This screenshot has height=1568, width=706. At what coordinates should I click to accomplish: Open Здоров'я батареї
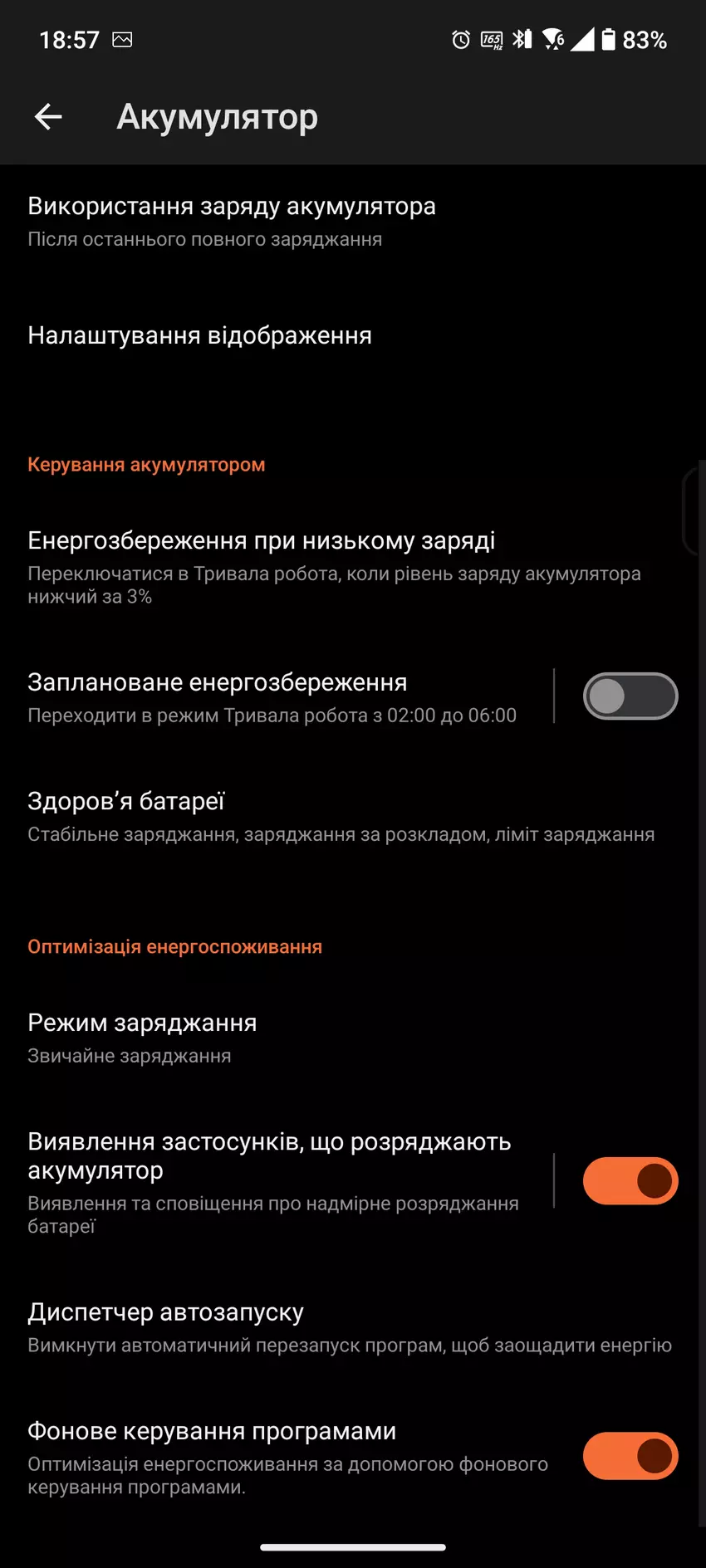(341, 816)
